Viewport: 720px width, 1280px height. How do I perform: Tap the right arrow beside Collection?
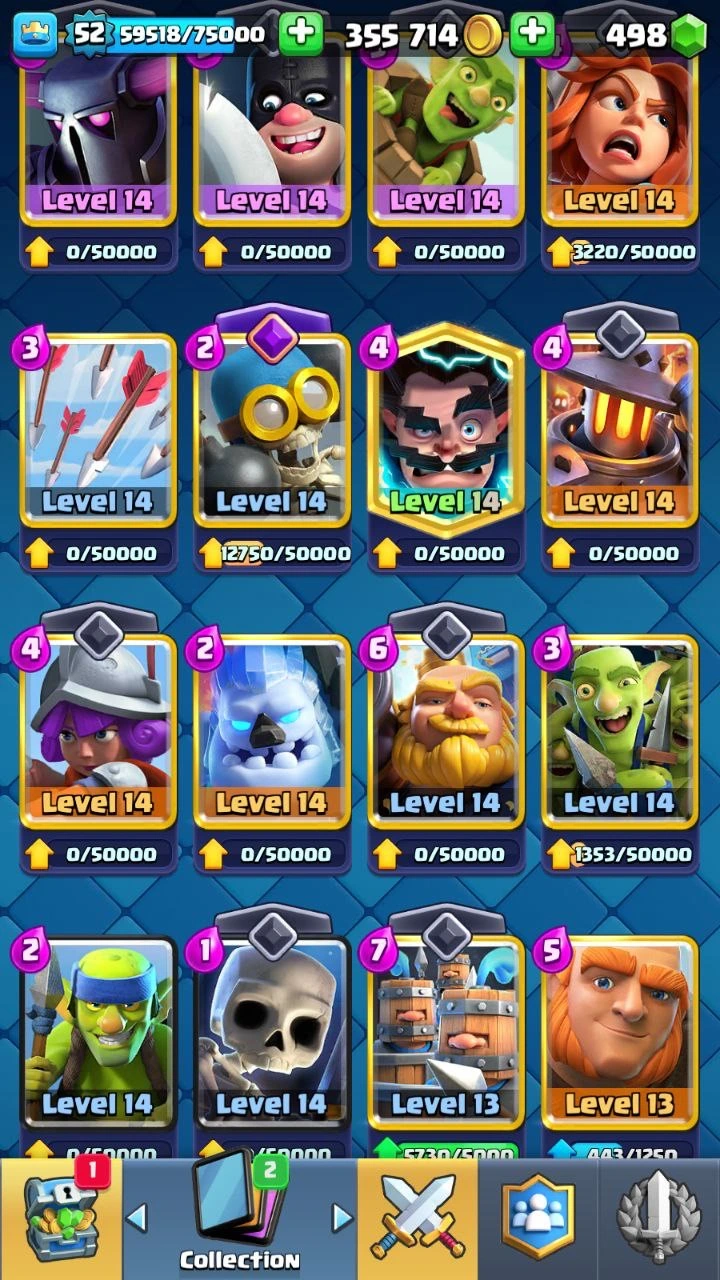[342, 1217]
